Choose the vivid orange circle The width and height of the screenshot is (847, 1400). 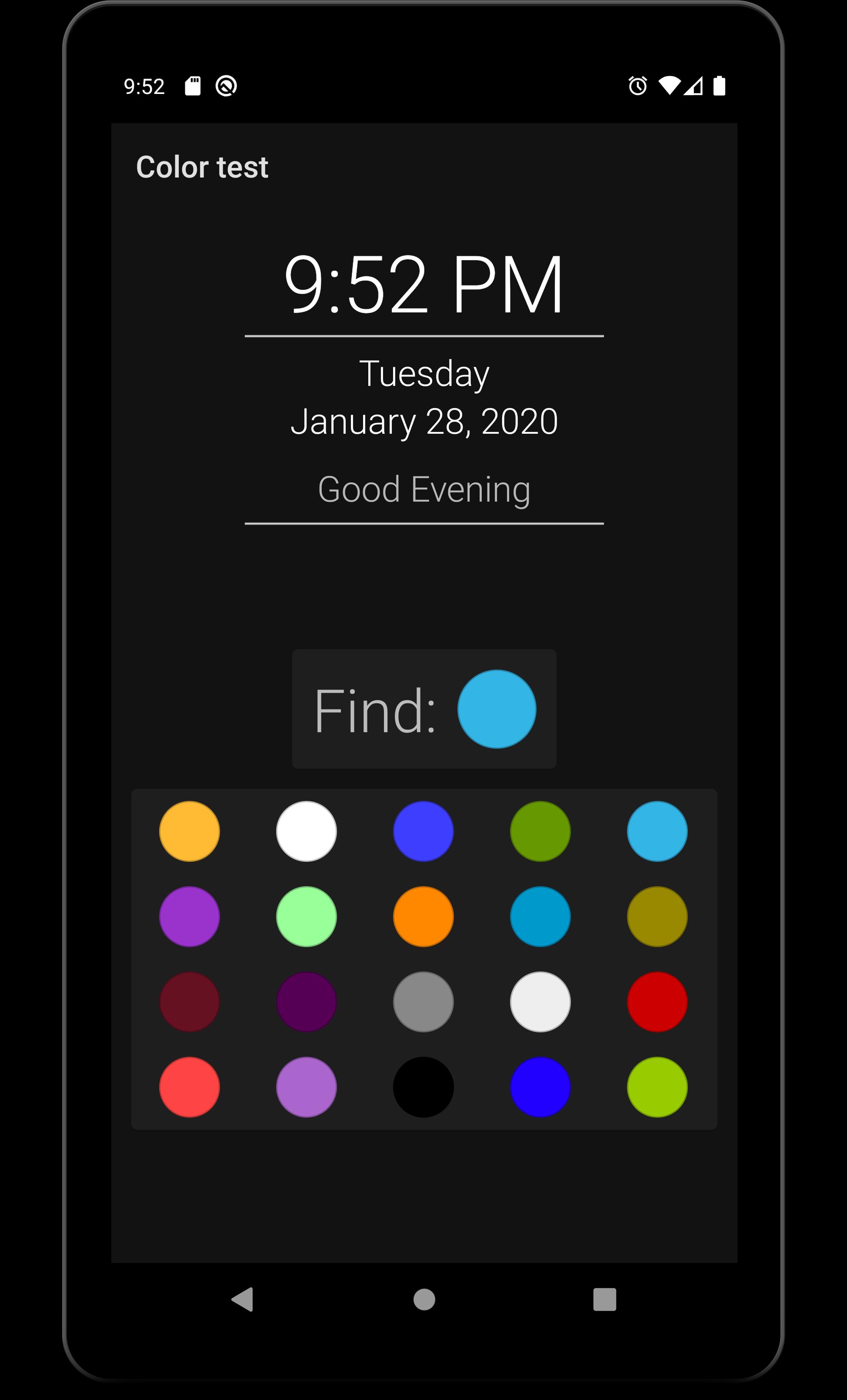423,917
